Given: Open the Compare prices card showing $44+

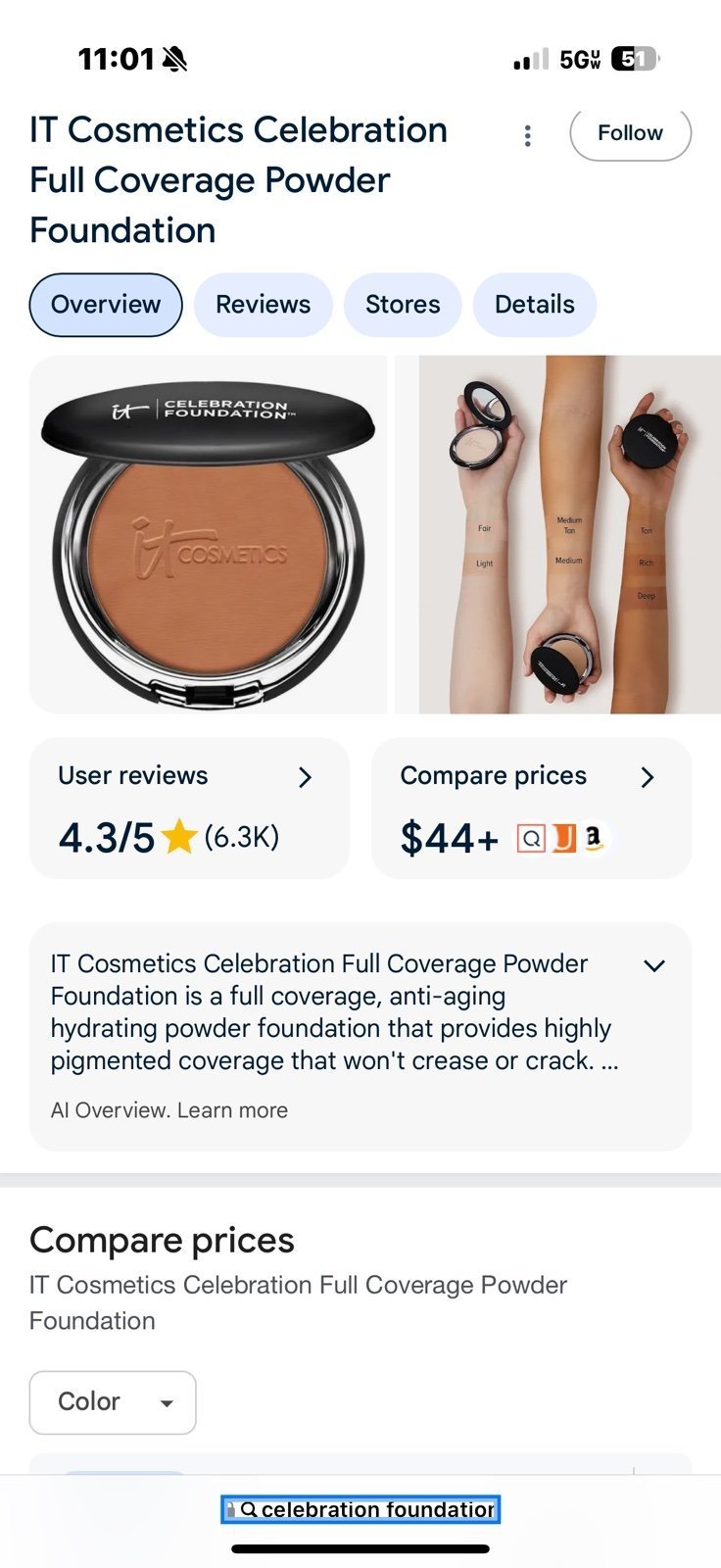Looking at the screenshot, I should tap(531, 808).
